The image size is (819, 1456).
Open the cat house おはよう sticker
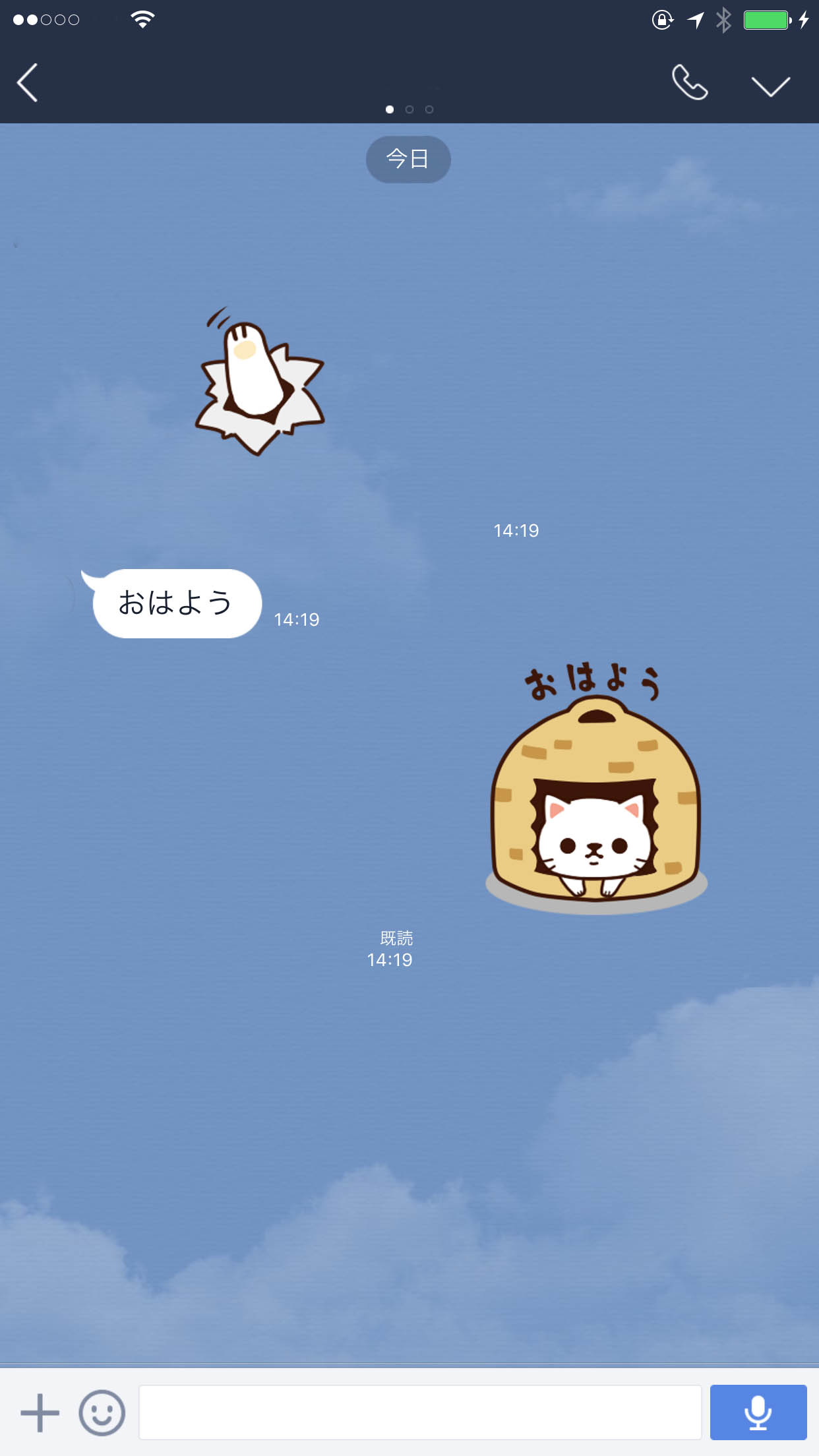pos(596,791)
